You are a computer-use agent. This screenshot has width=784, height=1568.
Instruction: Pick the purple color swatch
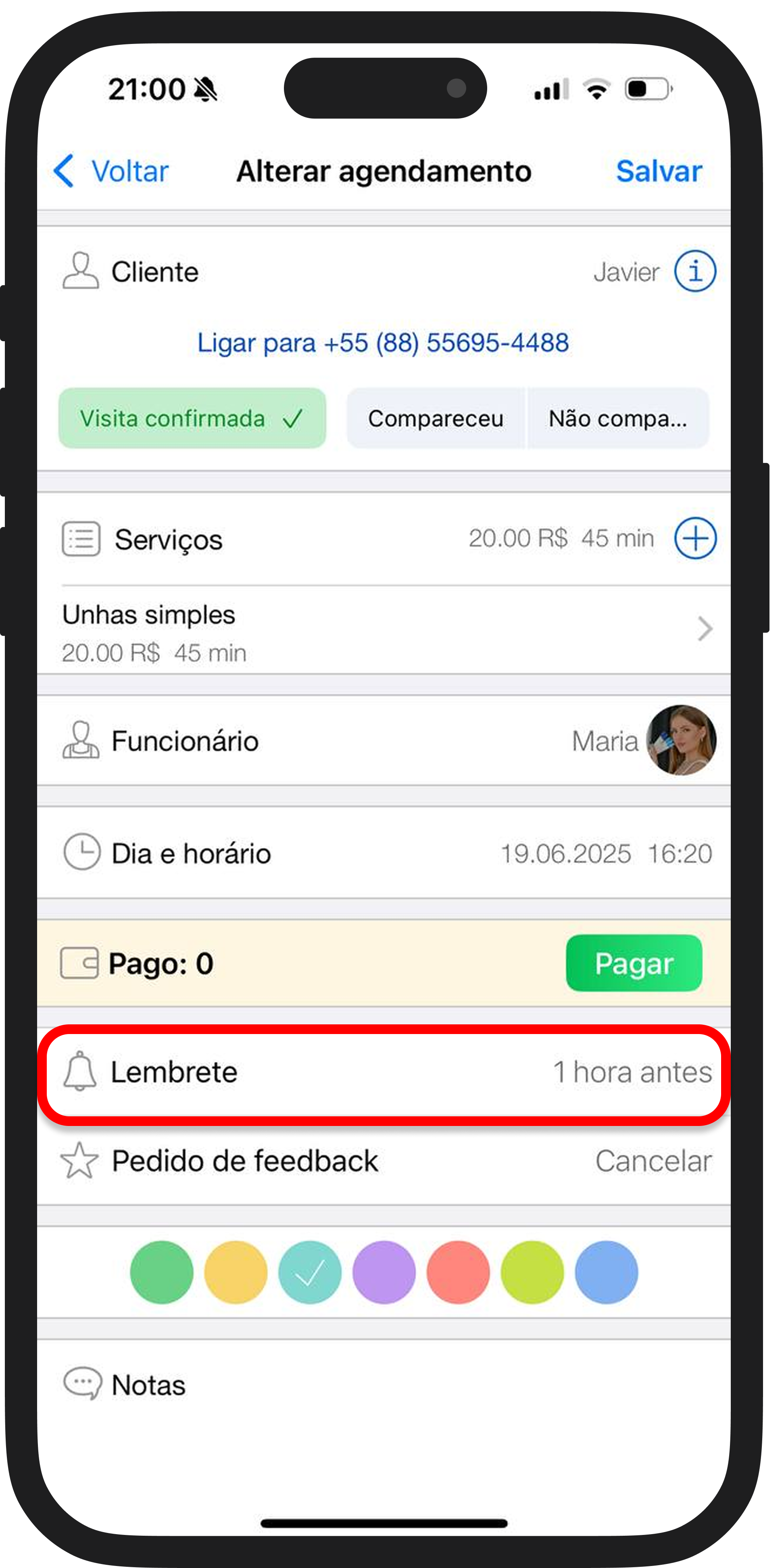[384, 1272]
